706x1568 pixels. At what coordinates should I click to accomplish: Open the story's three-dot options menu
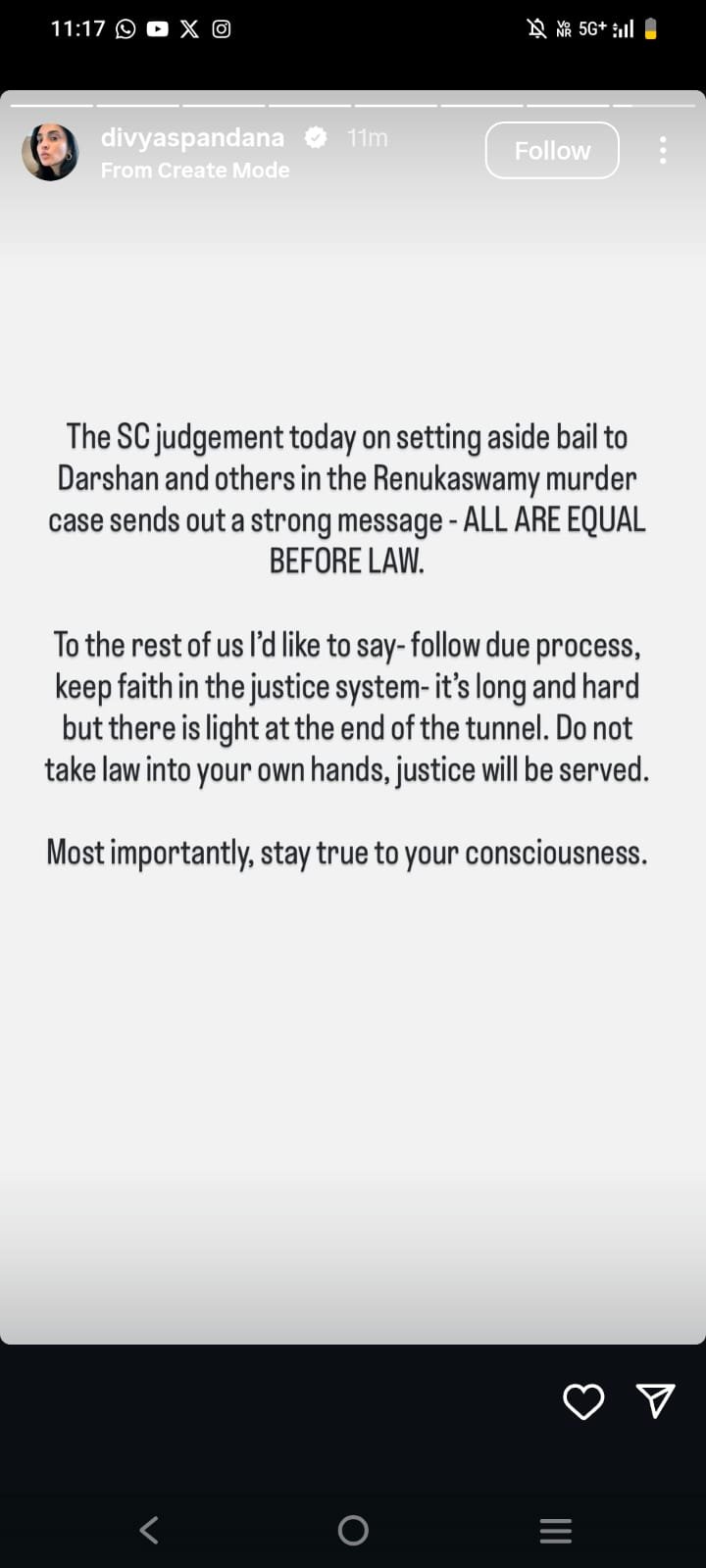663,150
